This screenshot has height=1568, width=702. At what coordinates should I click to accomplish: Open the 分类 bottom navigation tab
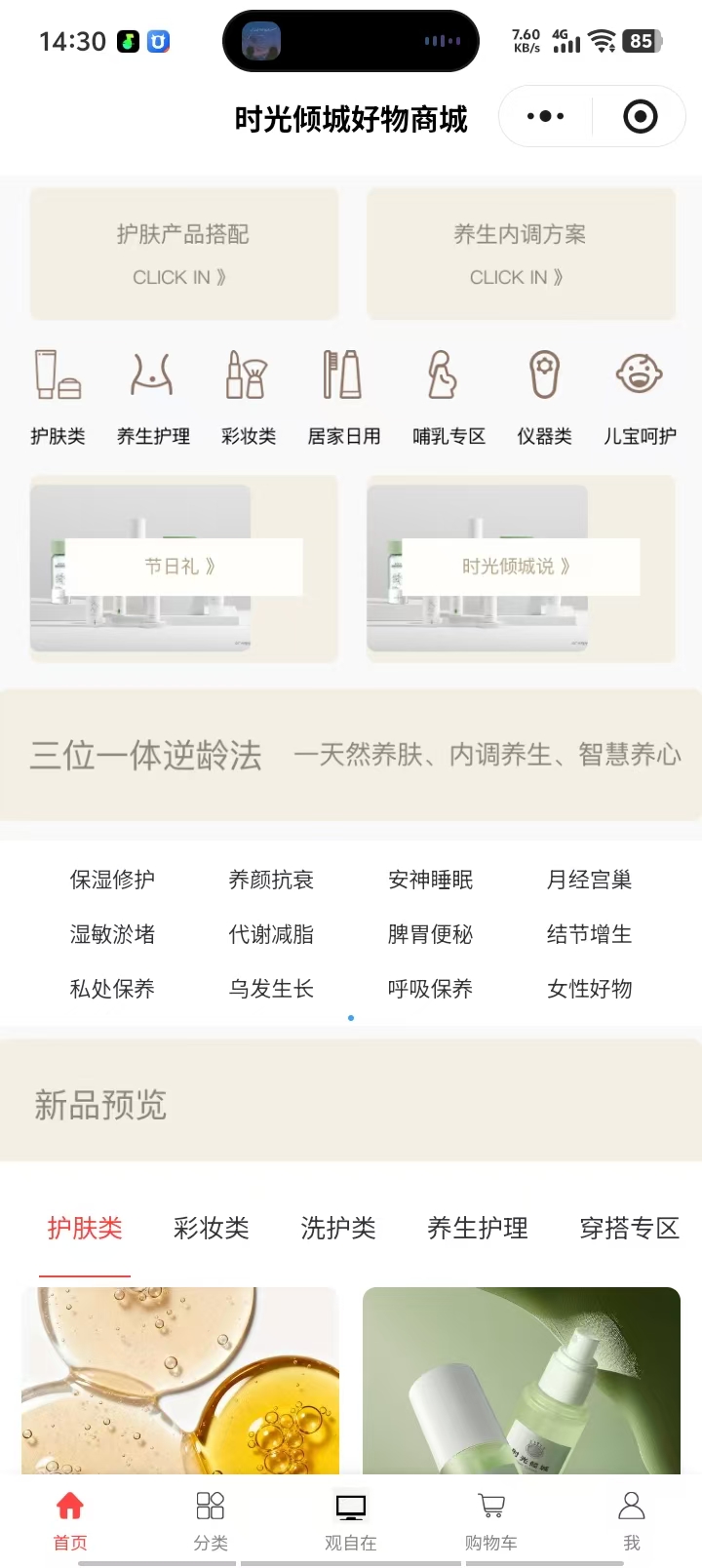(x=211, y=1520)
